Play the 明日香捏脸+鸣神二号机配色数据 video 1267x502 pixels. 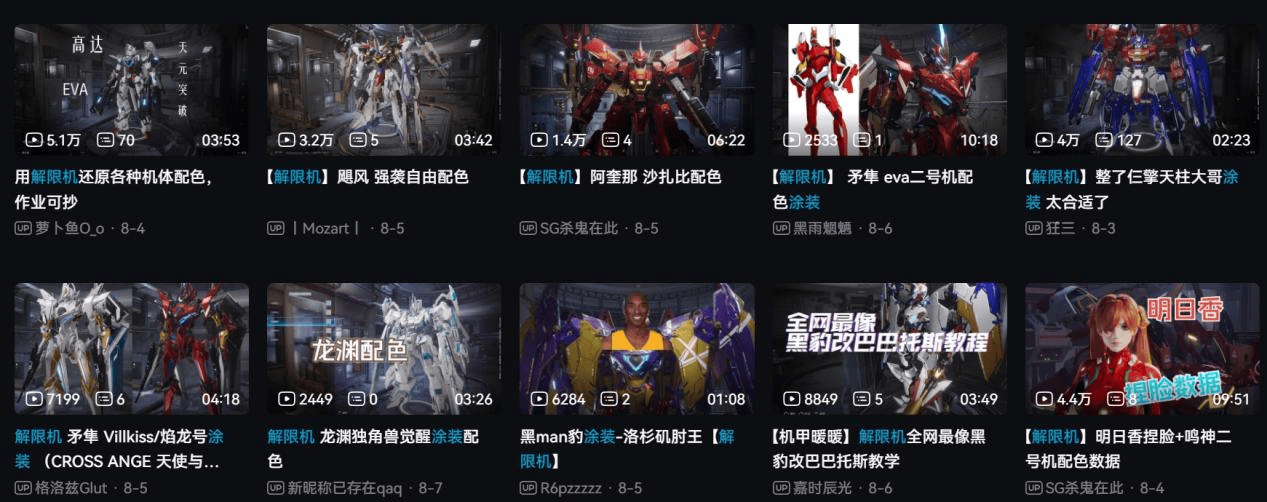[x=1142, y=348]
